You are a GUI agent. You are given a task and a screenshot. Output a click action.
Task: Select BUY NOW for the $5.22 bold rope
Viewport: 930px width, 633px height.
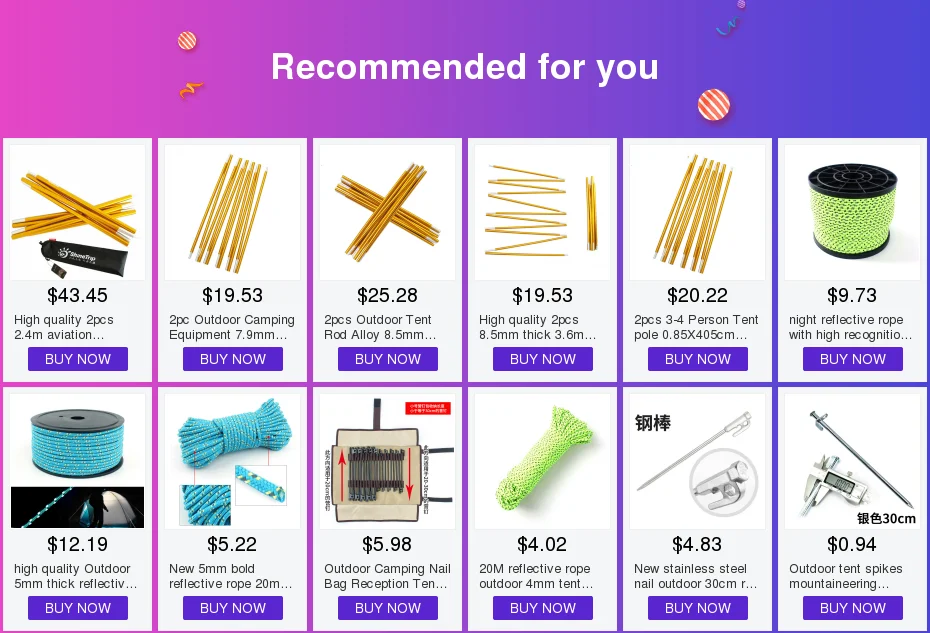point(232,608)
